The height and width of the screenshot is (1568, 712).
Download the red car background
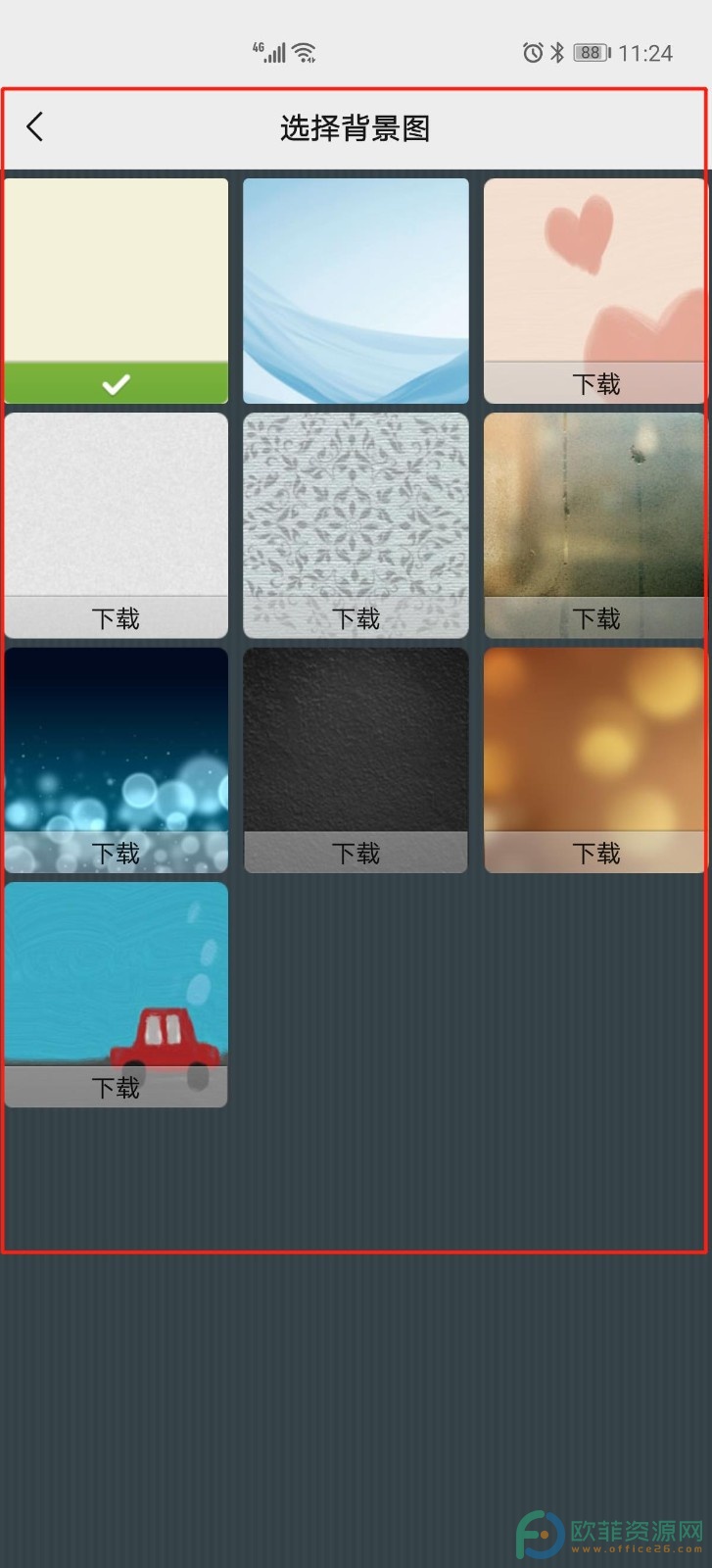tap(116, 1087)
